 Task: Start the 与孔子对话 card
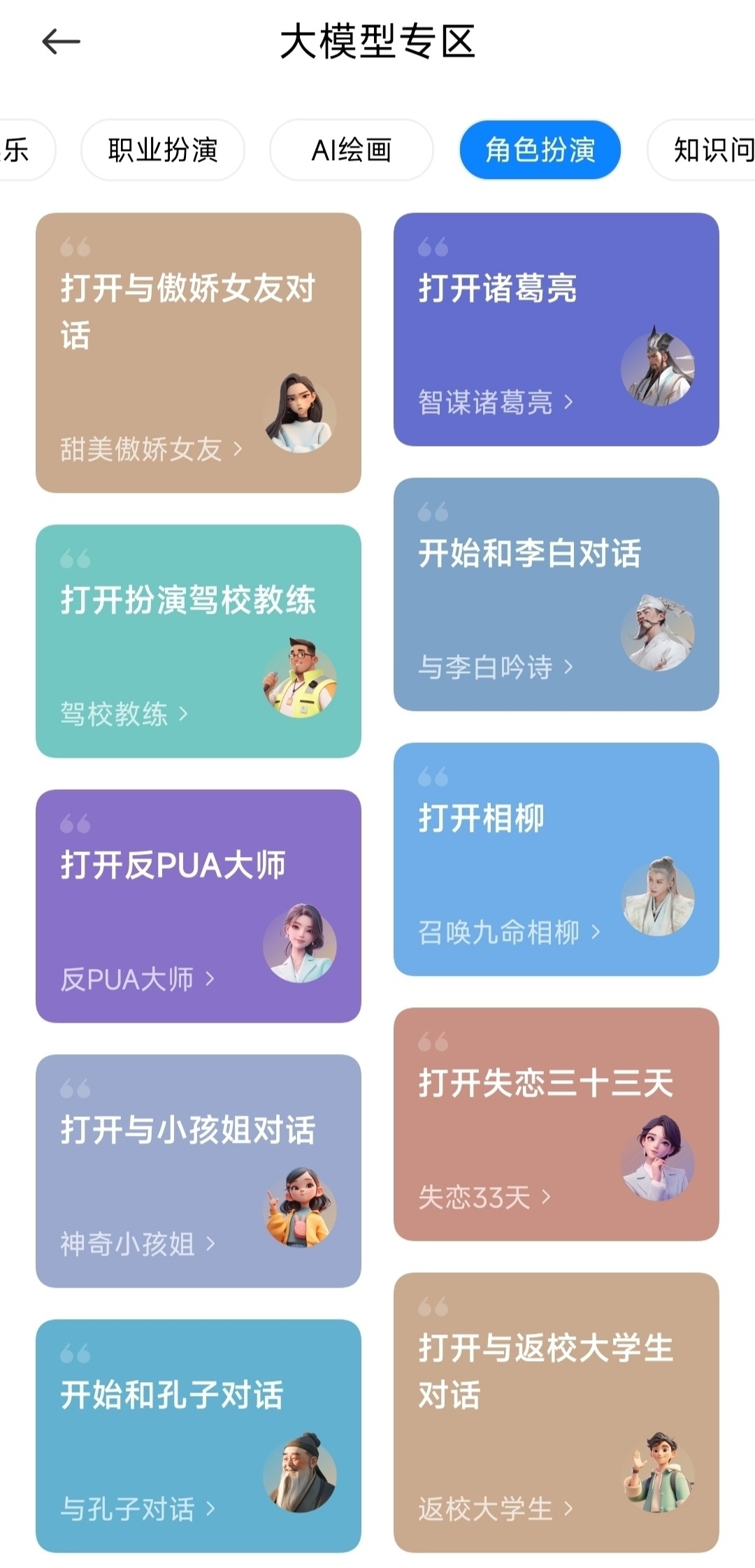point(199,1435)
